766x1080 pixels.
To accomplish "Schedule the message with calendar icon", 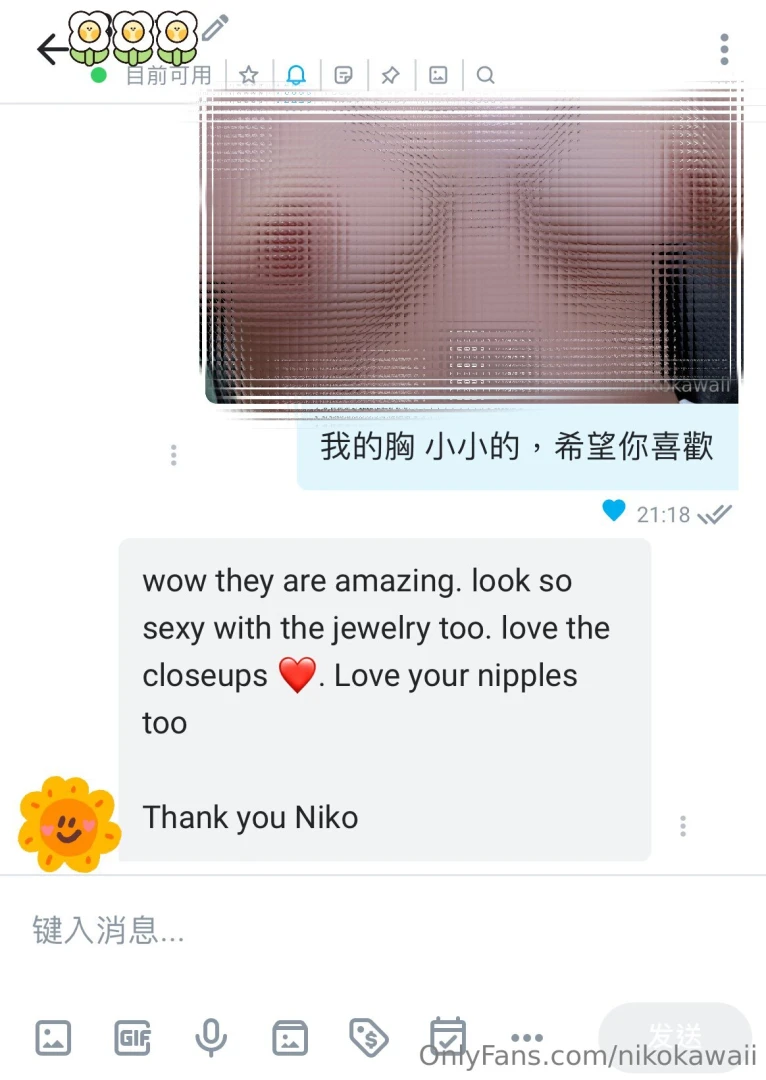I will pos(447,1036).
